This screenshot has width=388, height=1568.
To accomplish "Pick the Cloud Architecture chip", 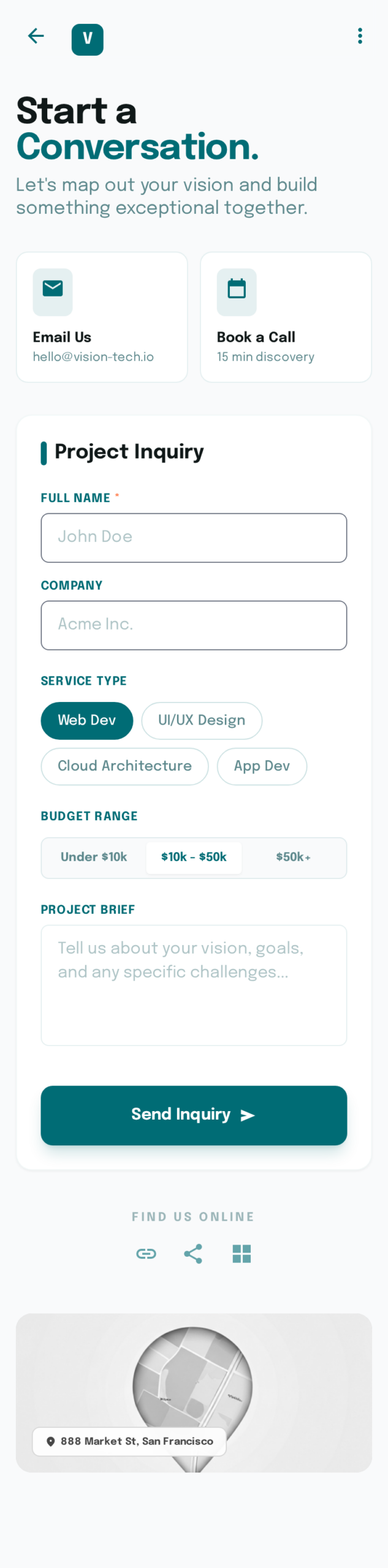I will [x=124, y=766].
